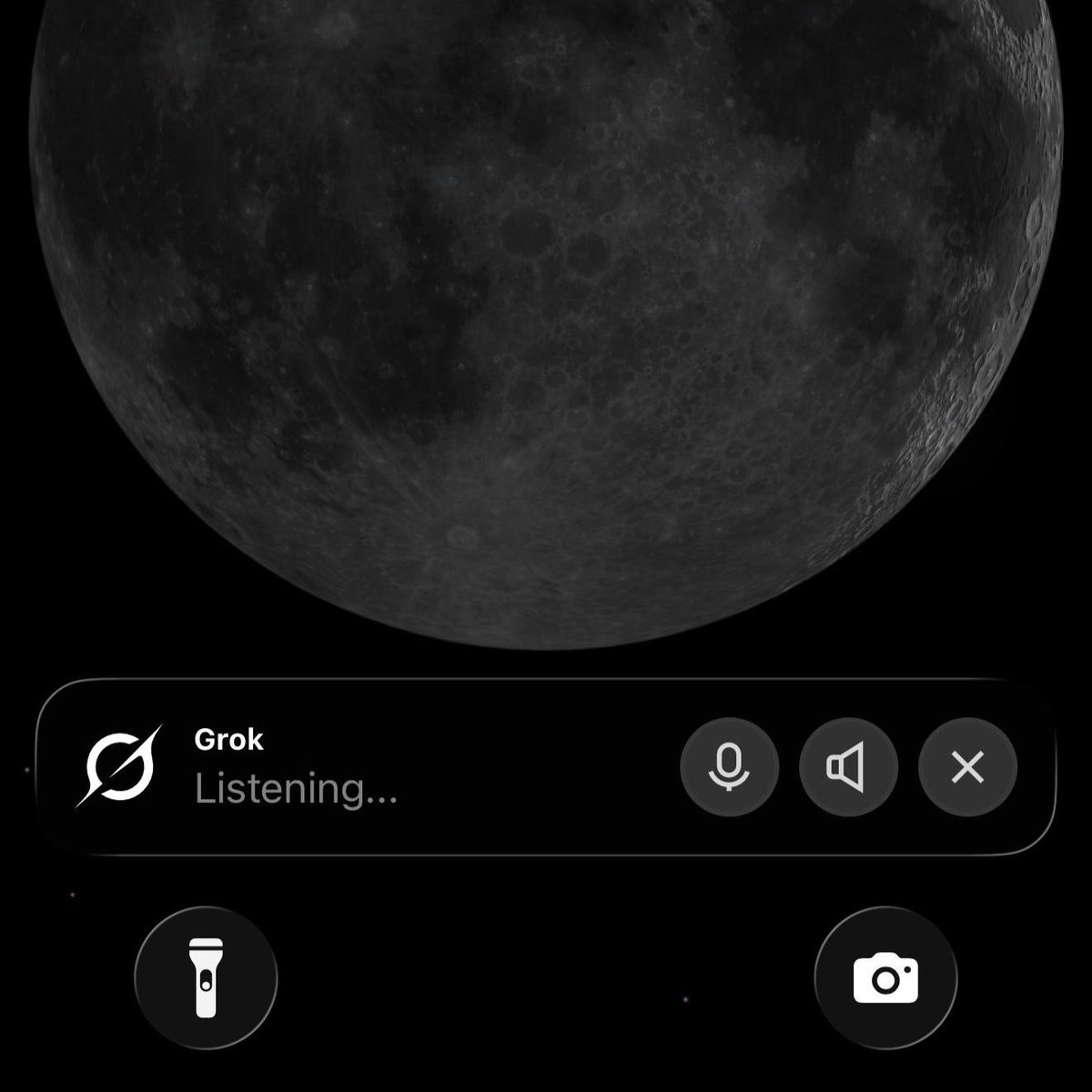Screen dimensions: 1092x1092
Task: Close the Grok listening session
Action: point(967,768)
